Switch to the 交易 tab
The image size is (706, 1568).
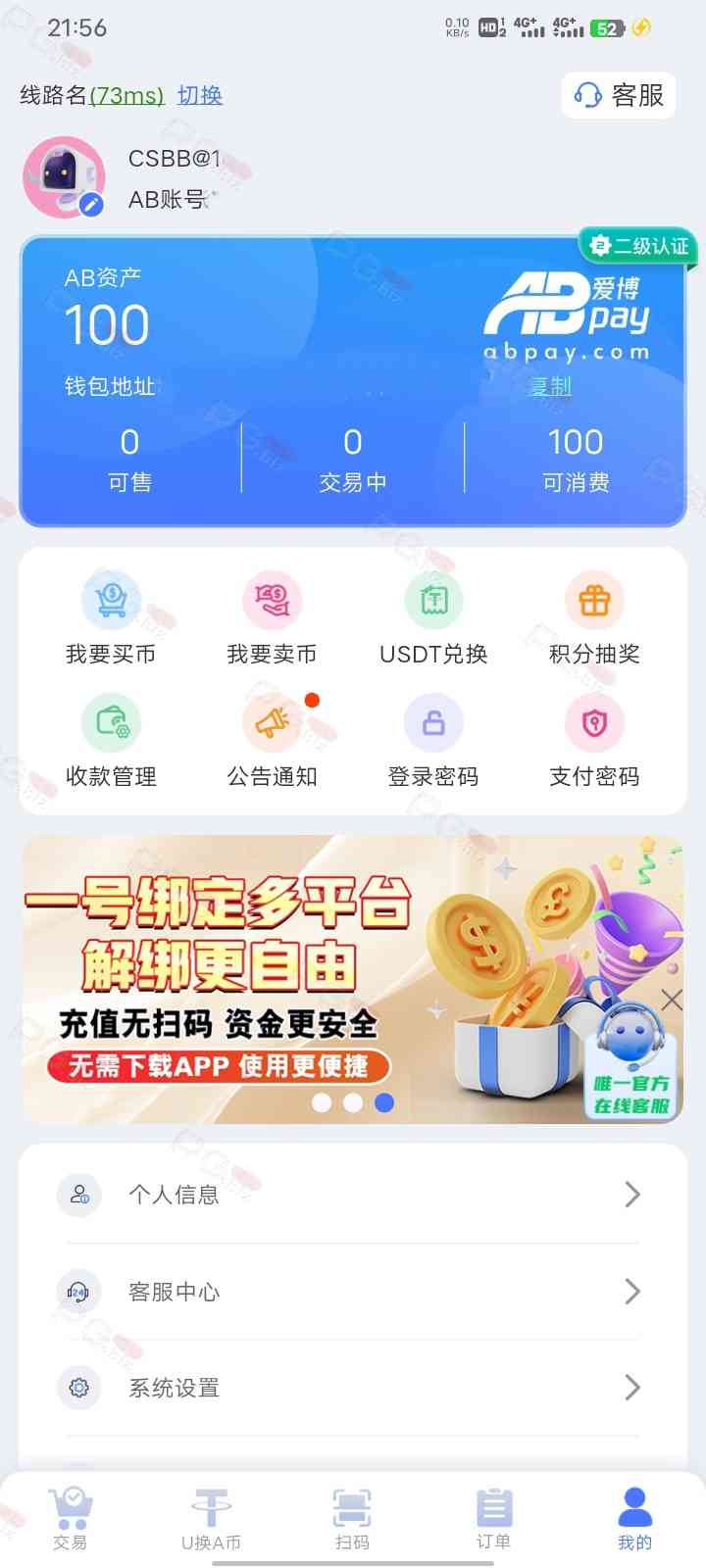(x=71, y=1518)
